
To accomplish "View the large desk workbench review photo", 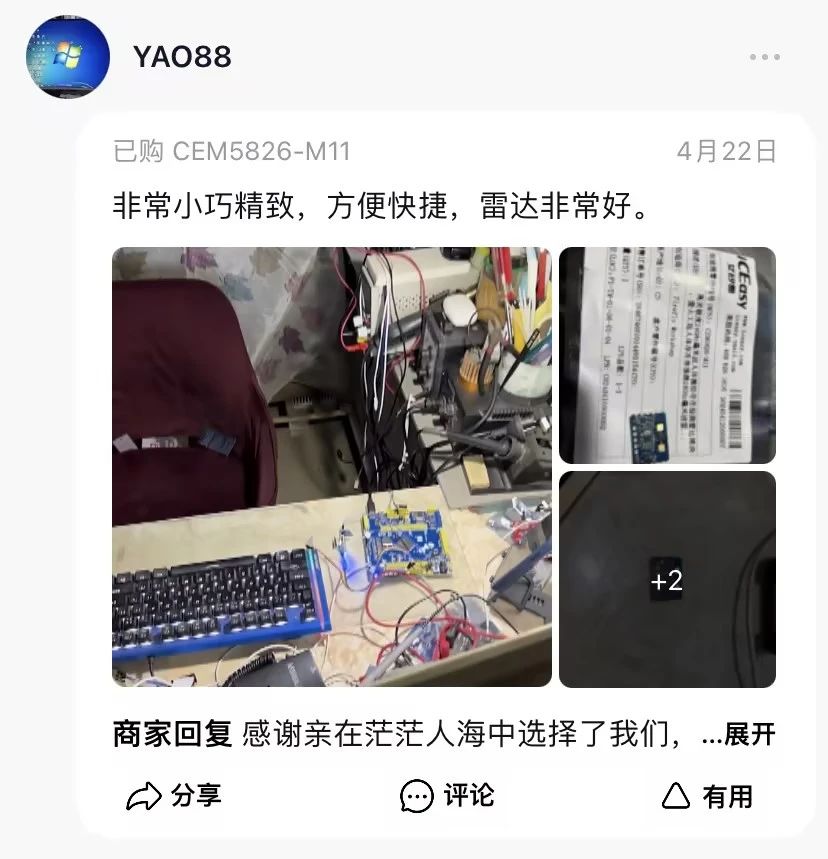I will (x=331, y=467).
